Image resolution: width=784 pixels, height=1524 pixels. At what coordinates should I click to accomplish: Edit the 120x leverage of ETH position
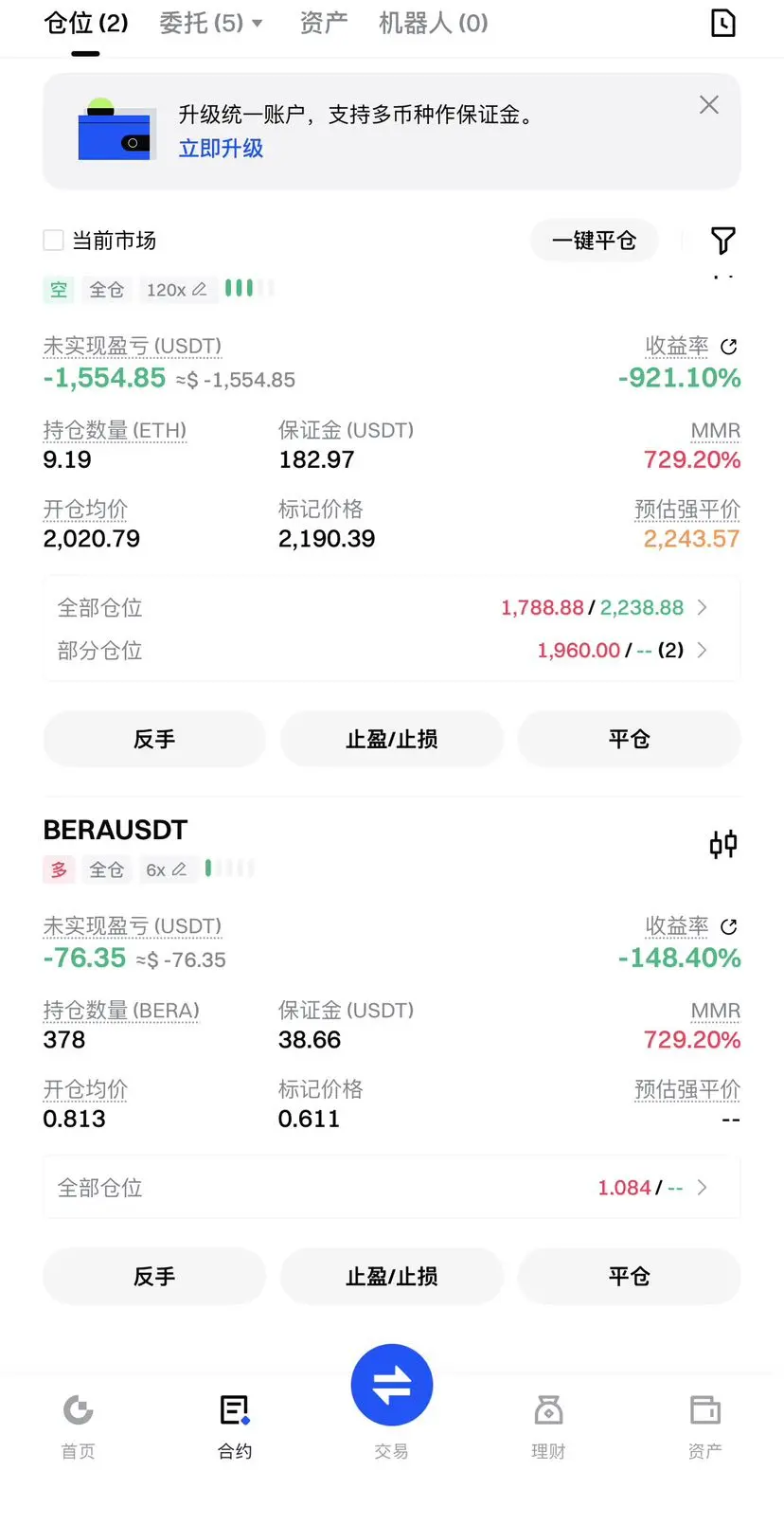pos(176,290)
